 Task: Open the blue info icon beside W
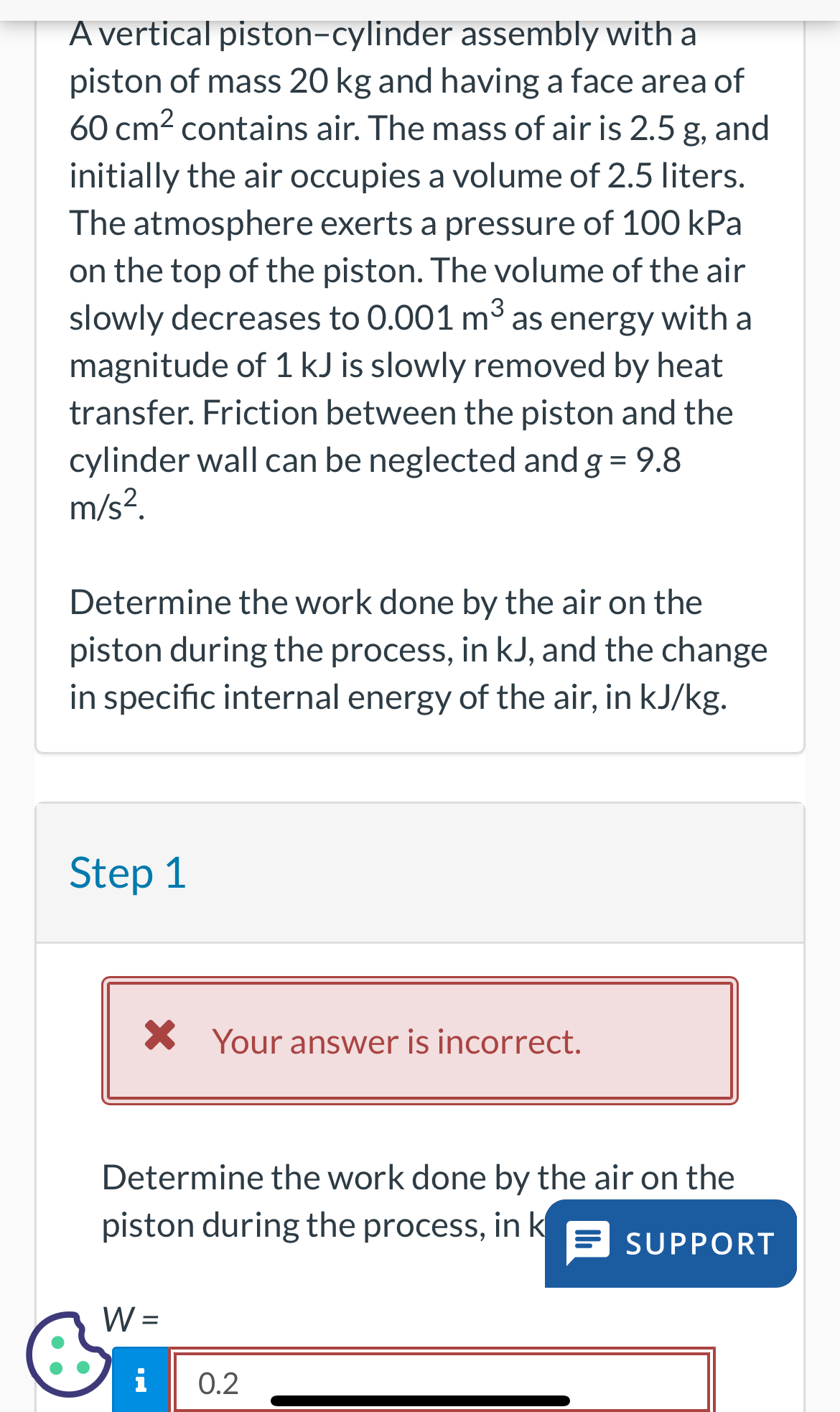[141, 1380]
